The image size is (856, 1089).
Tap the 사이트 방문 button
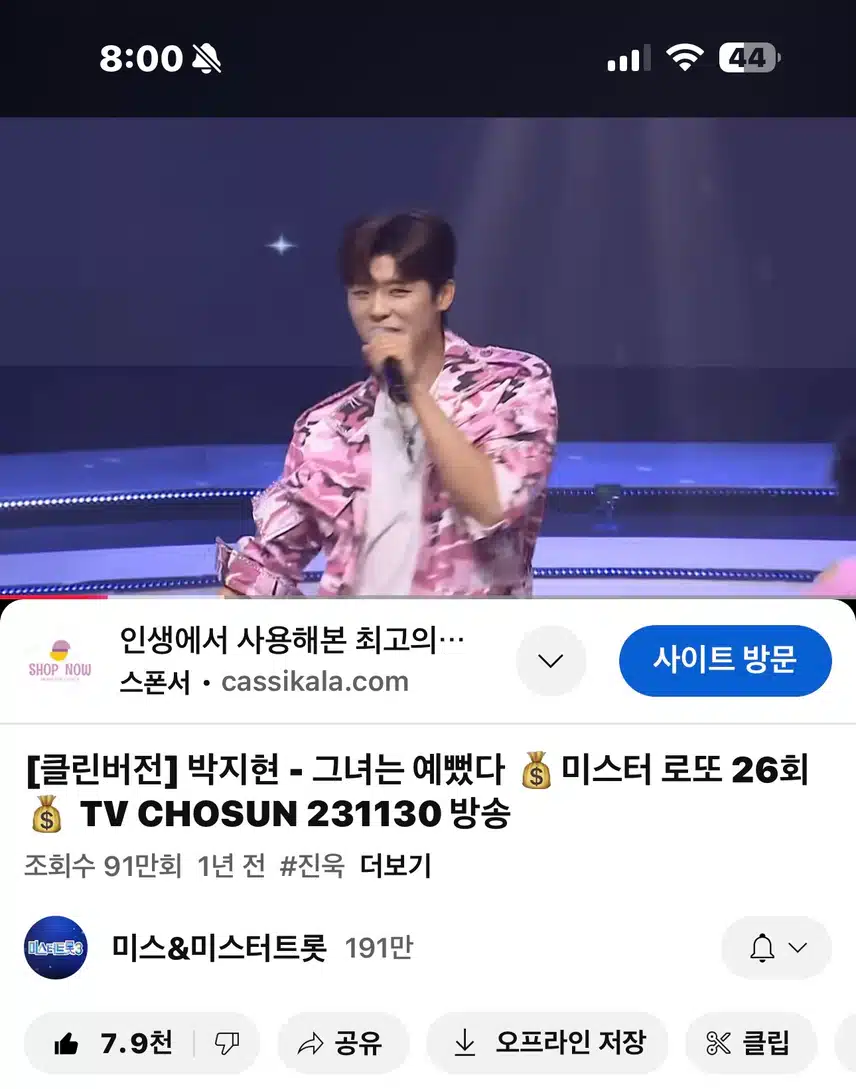coord(725,660)
